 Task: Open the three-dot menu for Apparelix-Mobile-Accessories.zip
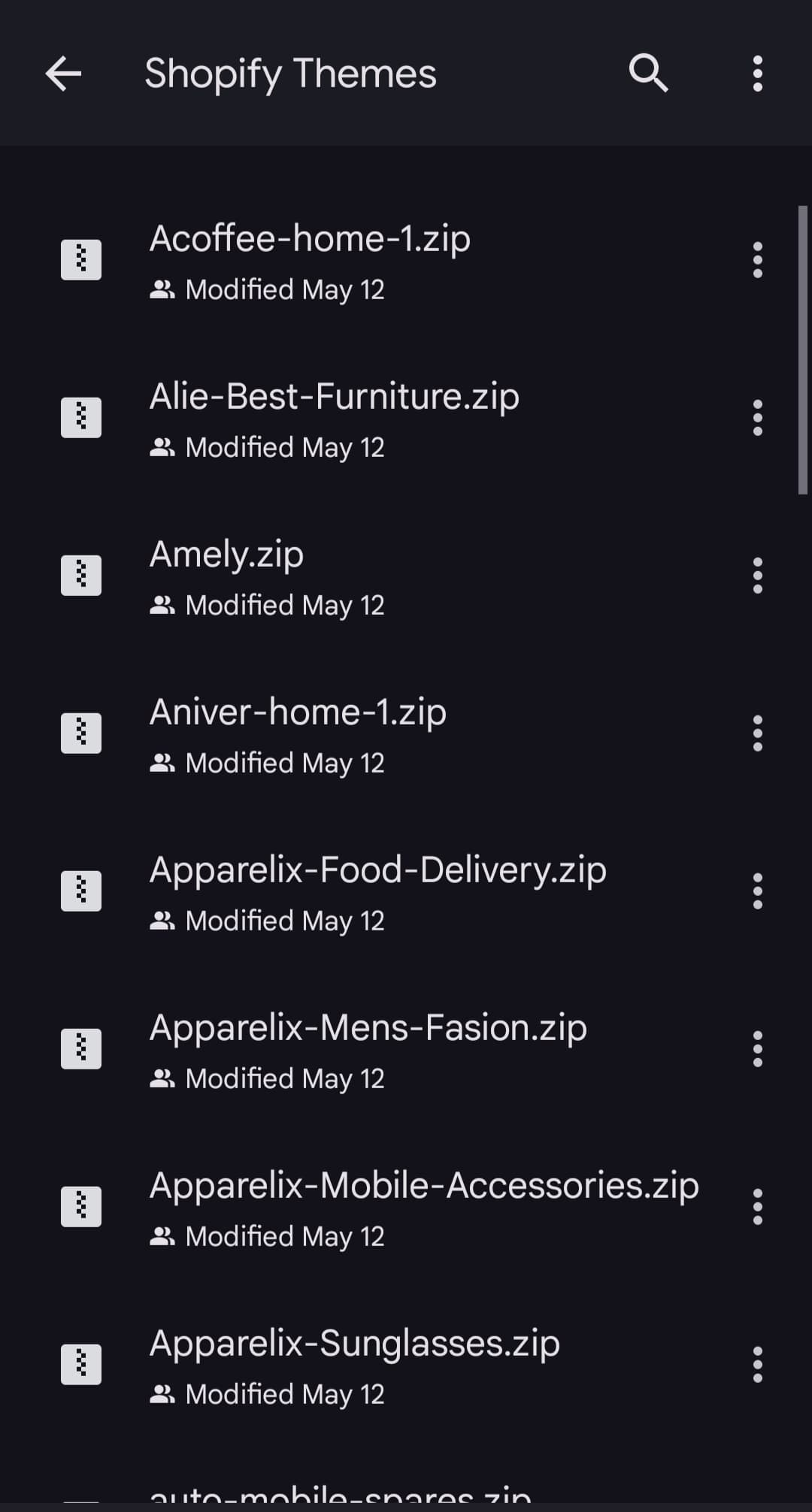tap(756, 1205)
